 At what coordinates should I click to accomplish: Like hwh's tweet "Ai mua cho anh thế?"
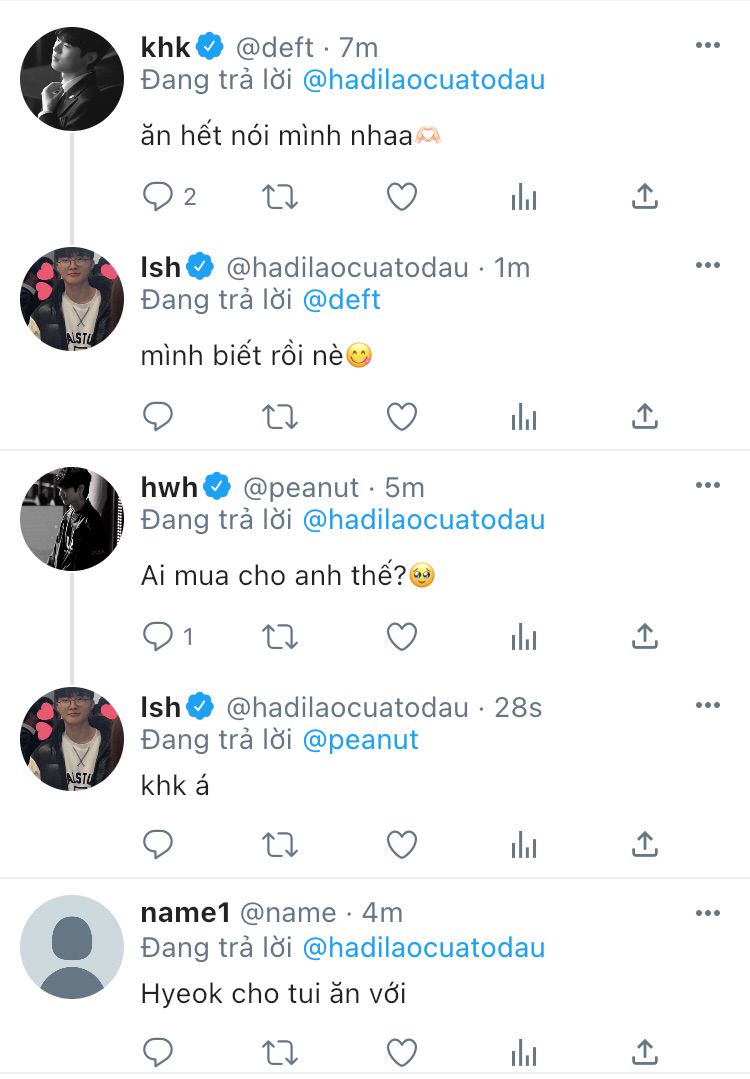point(401,635)
